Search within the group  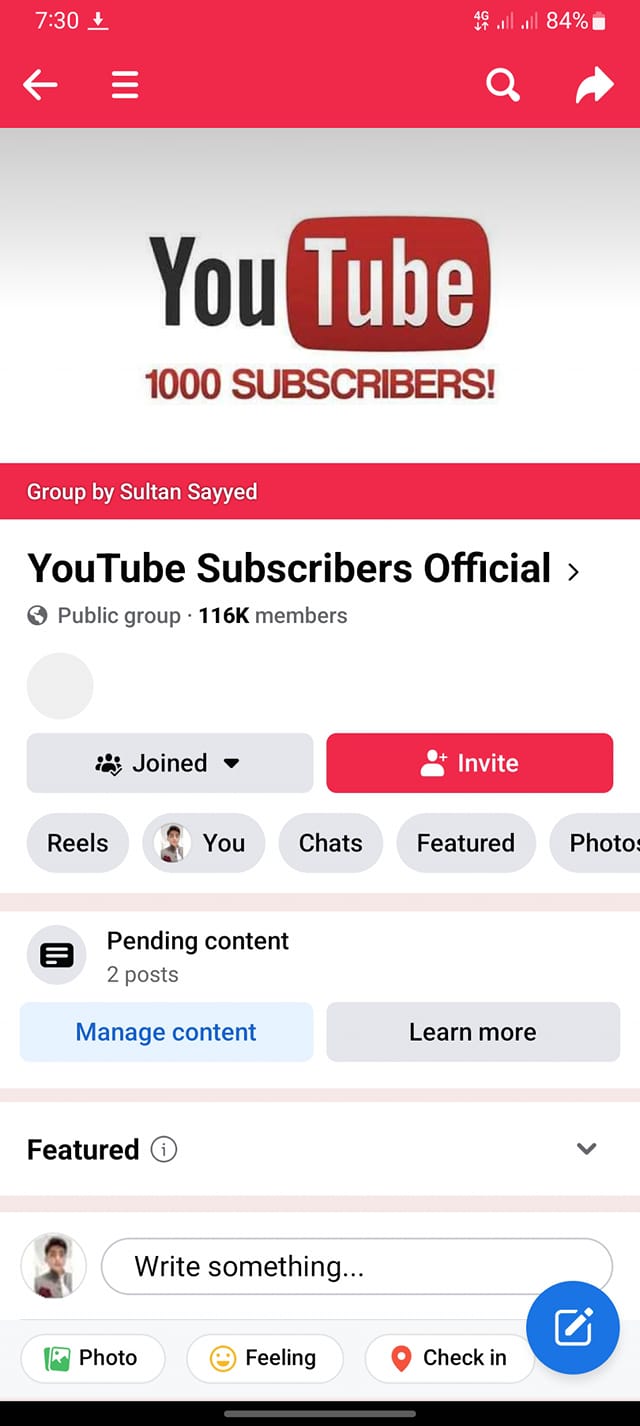point(503,86)
